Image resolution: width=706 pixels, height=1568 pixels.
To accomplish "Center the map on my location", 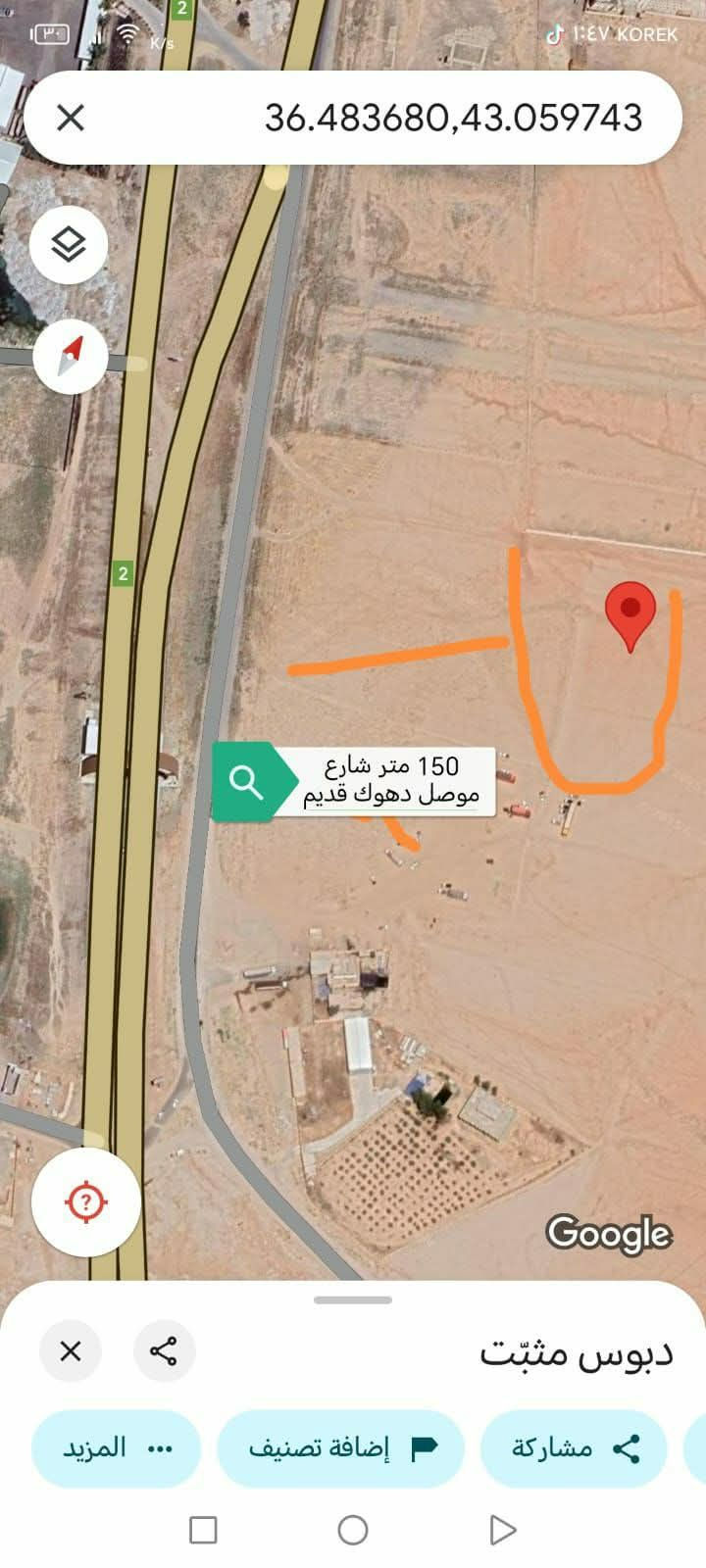I will click(x=86, y=1201).
